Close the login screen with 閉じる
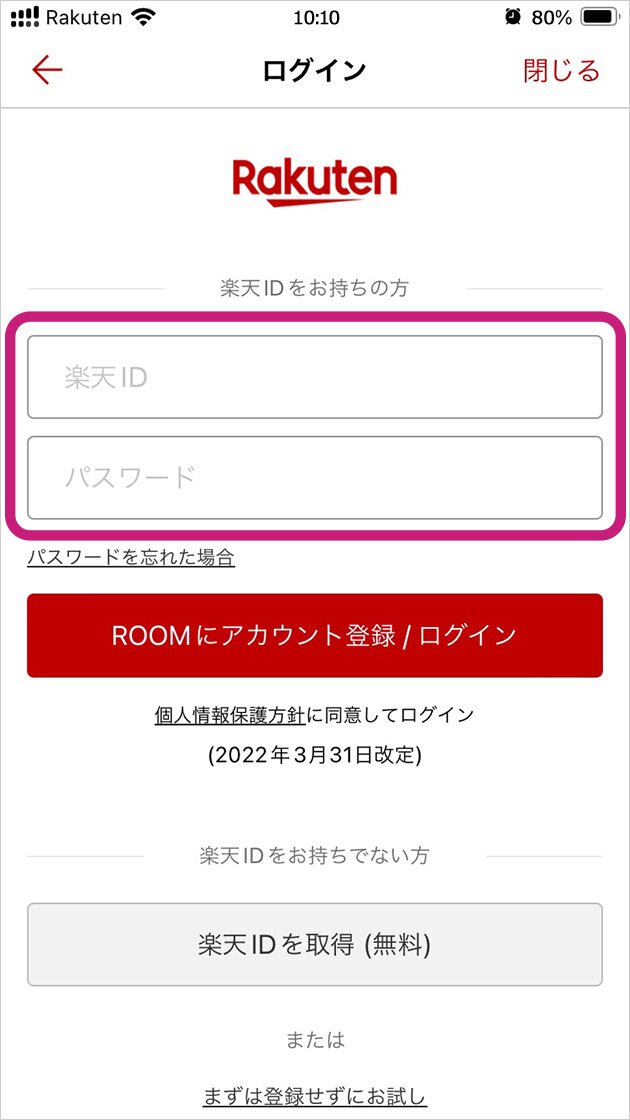630x1120 pixels. tap(561, 71)
